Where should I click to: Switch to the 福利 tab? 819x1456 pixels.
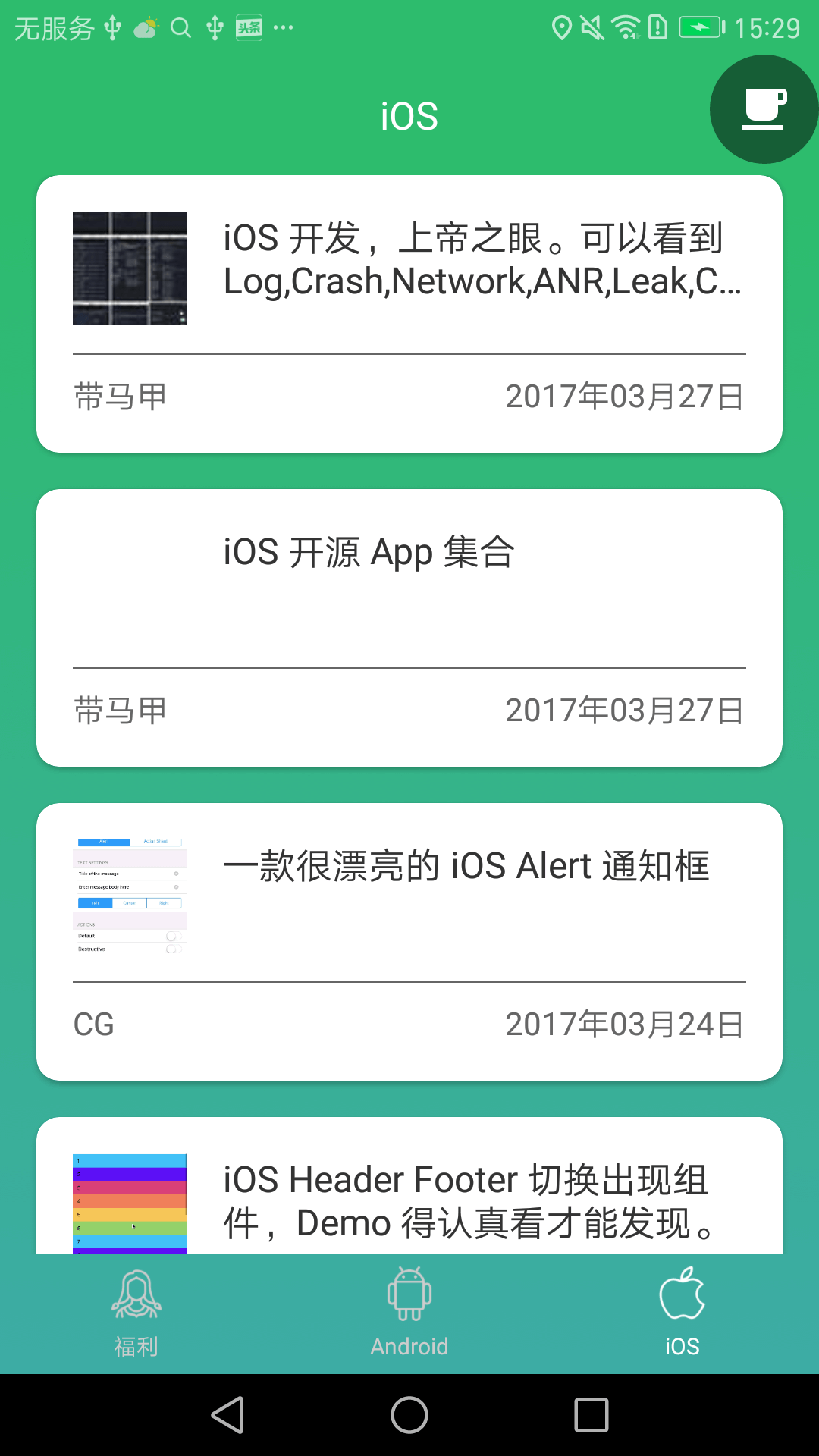(136, 1313)
